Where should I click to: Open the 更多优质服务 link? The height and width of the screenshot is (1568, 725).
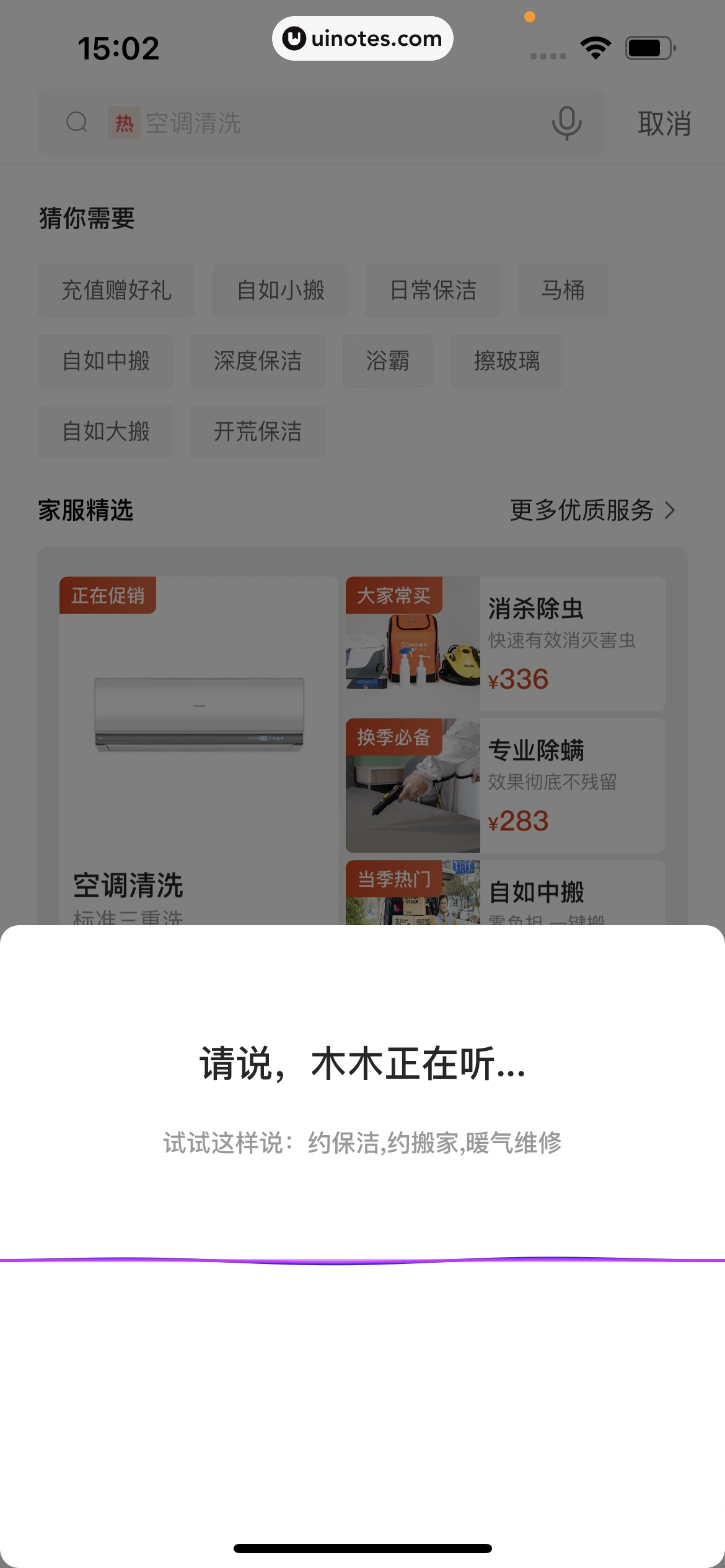(582, 509)
